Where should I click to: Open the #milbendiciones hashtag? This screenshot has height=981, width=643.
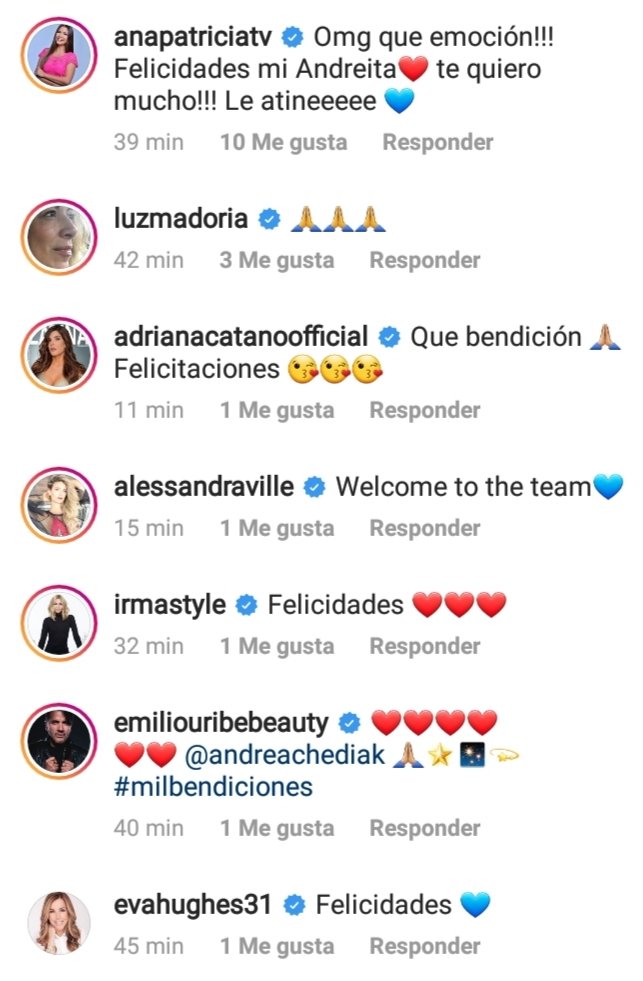(x=213, y=787)
